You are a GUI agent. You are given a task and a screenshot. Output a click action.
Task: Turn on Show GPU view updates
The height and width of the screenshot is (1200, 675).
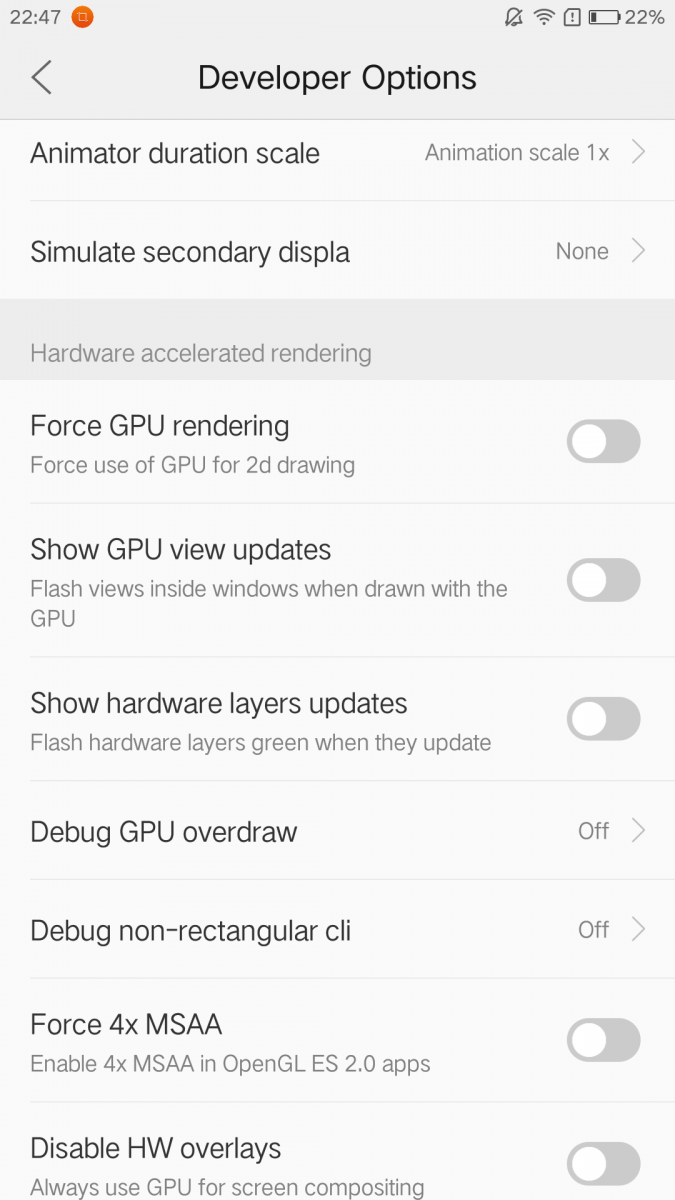coord(603,580)
